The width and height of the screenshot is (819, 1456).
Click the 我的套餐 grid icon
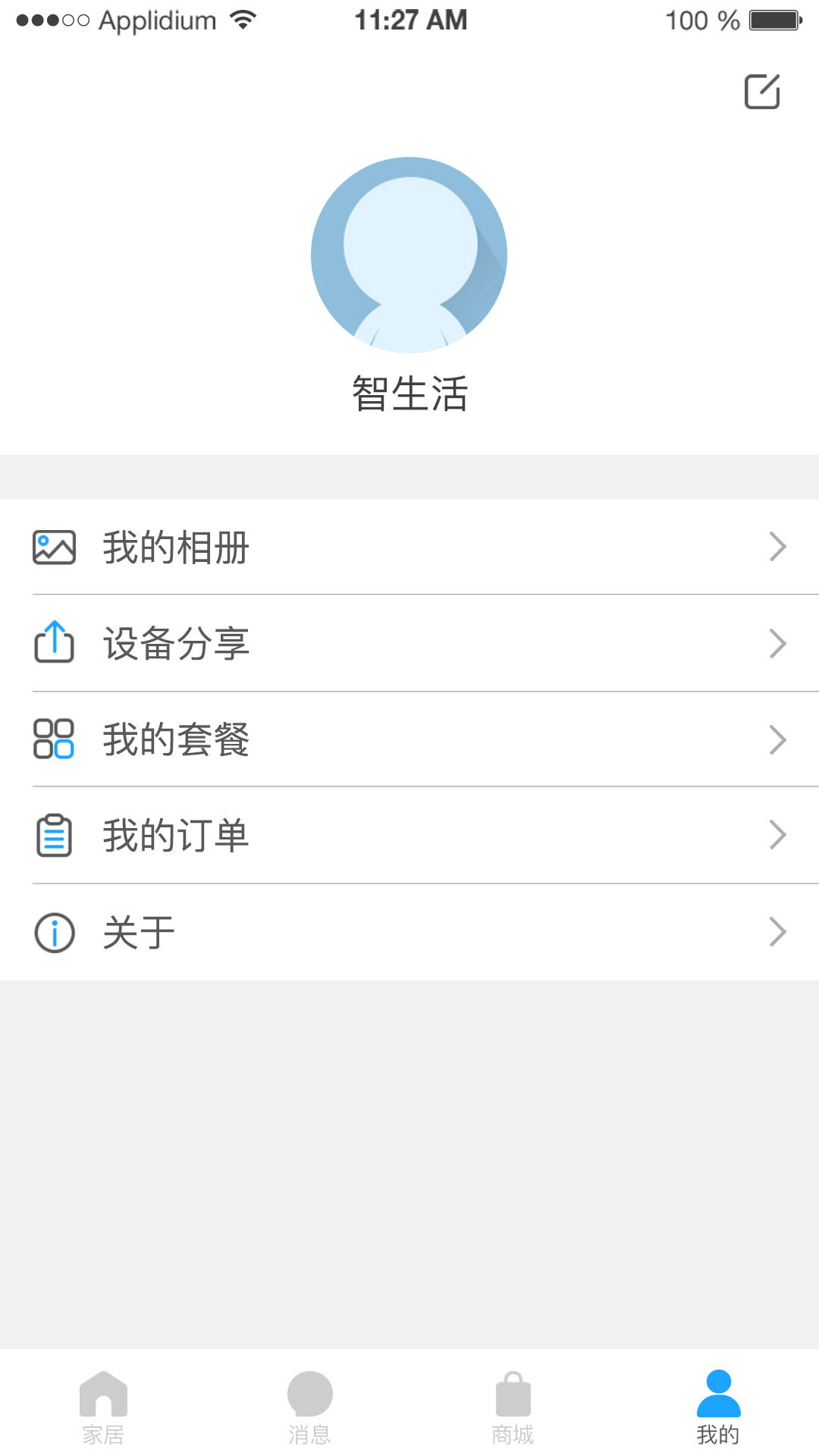[54, 739]
